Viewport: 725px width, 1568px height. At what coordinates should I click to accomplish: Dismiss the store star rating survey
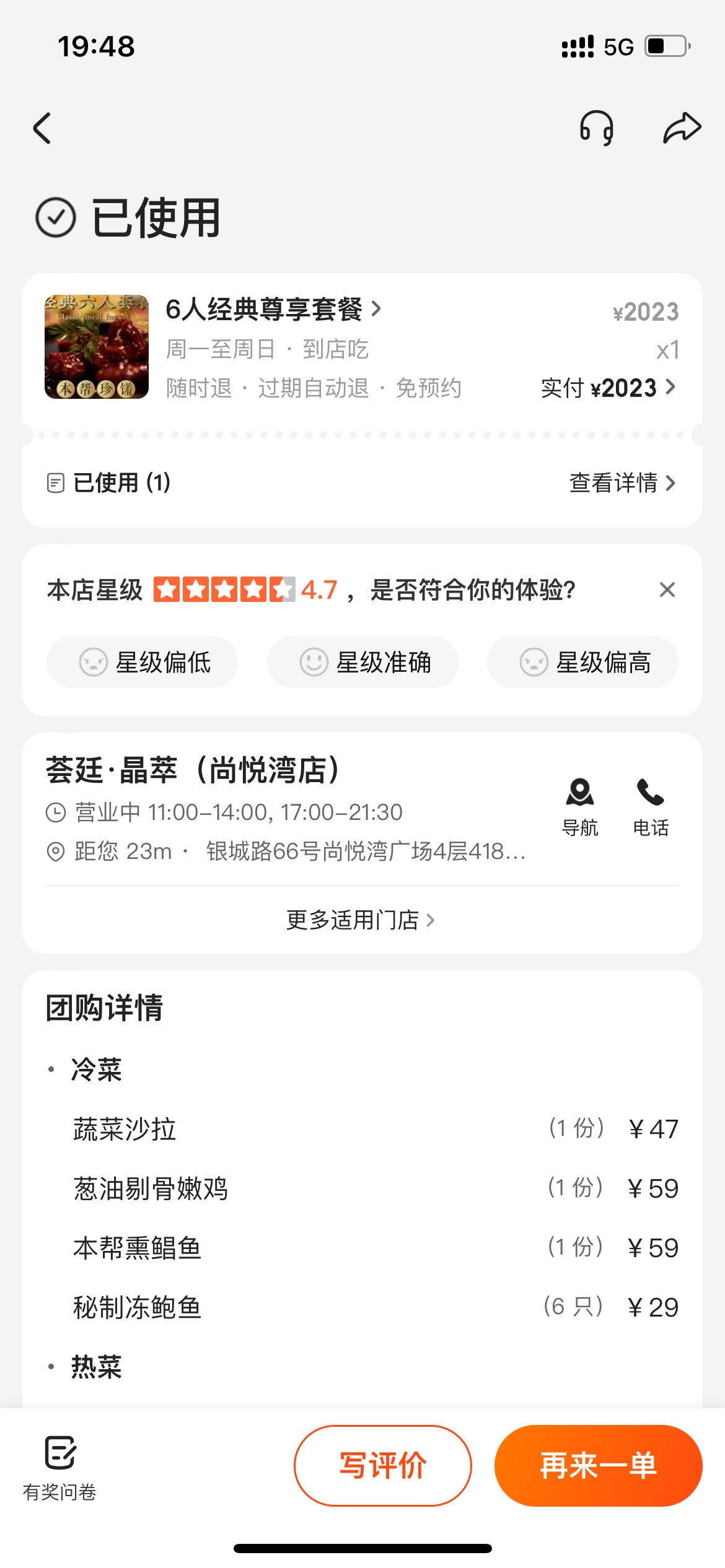667,590
